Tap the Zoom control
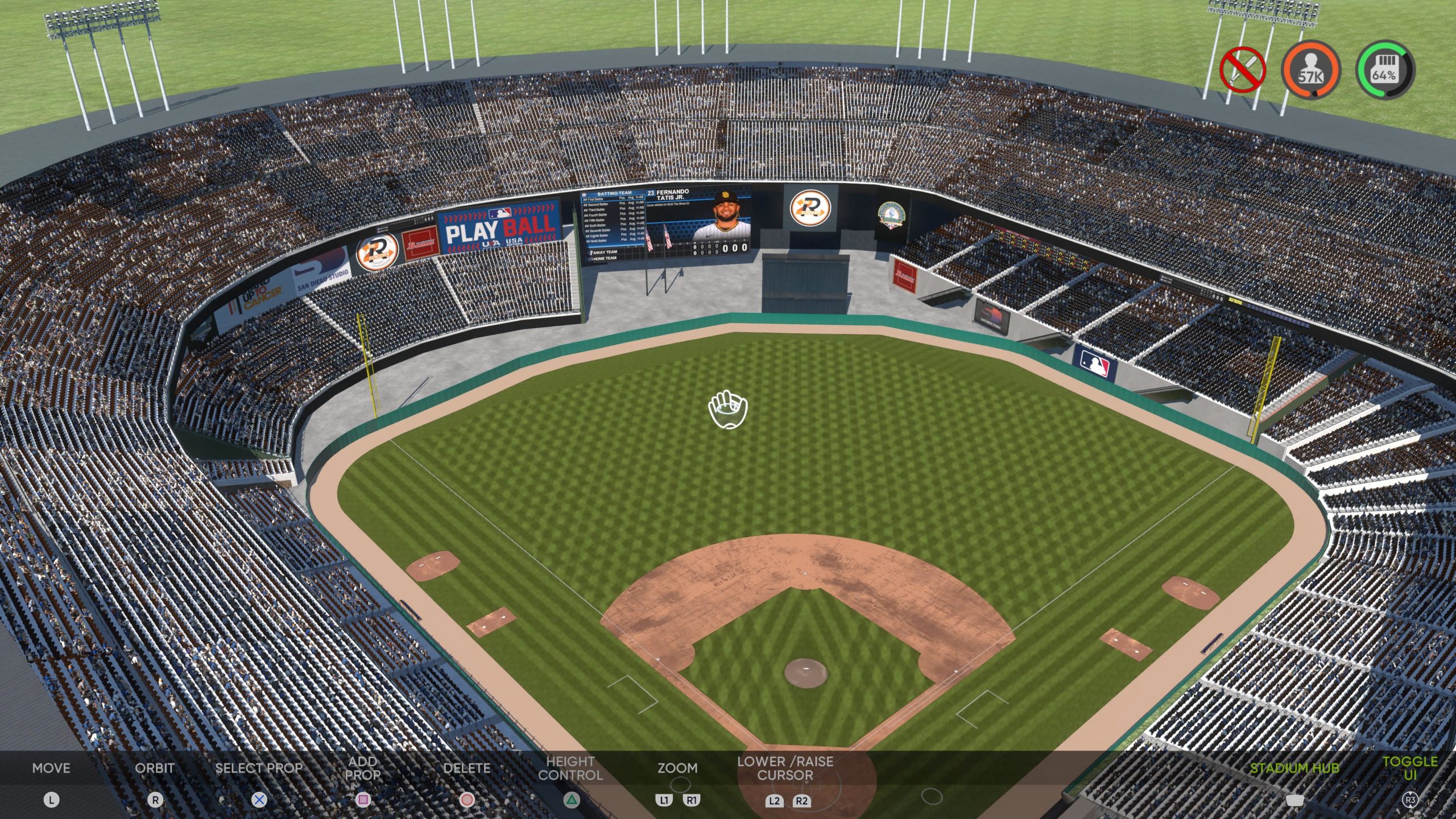The height and width of the screenshot is (819, 1456). (x=677, y=769)
